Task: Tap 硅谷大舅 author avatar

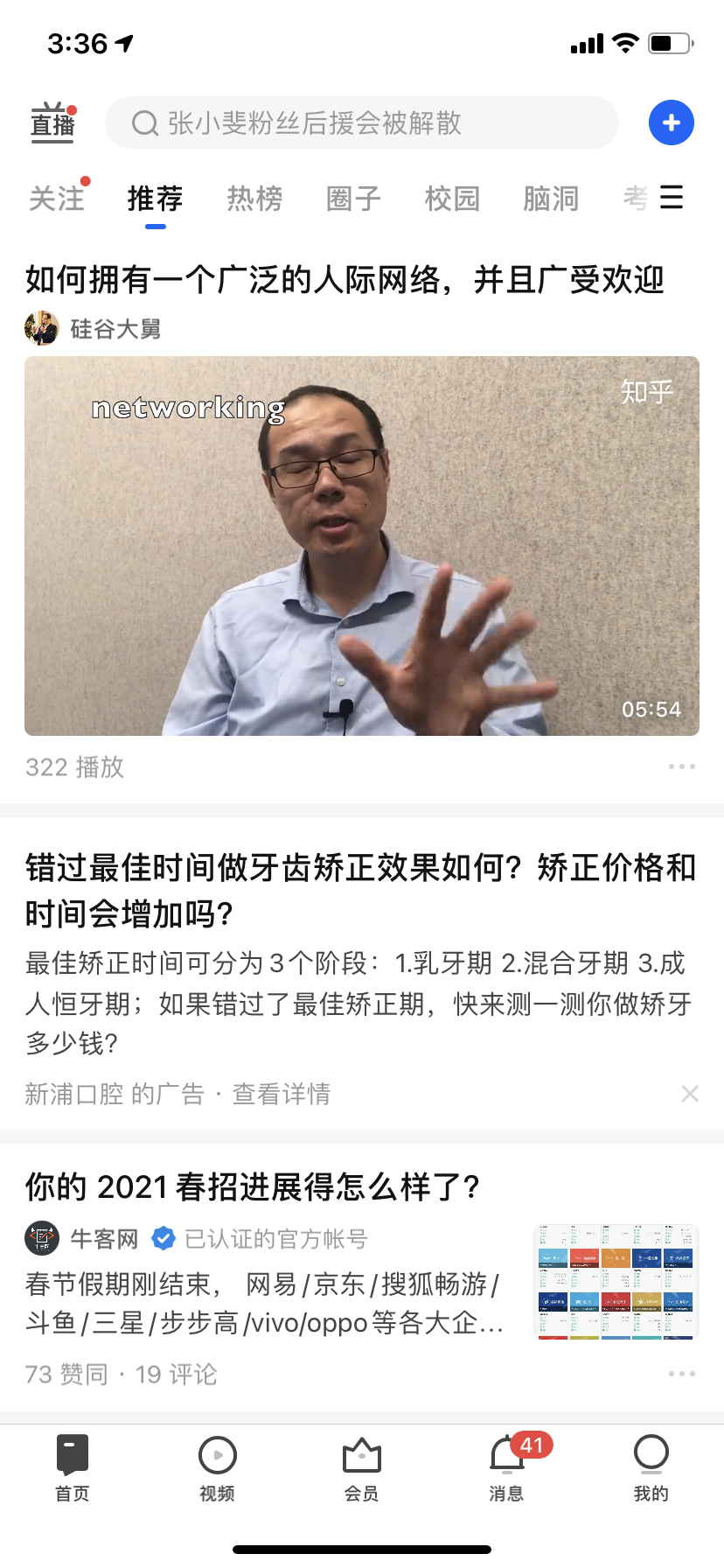Action: click(41, 328)
